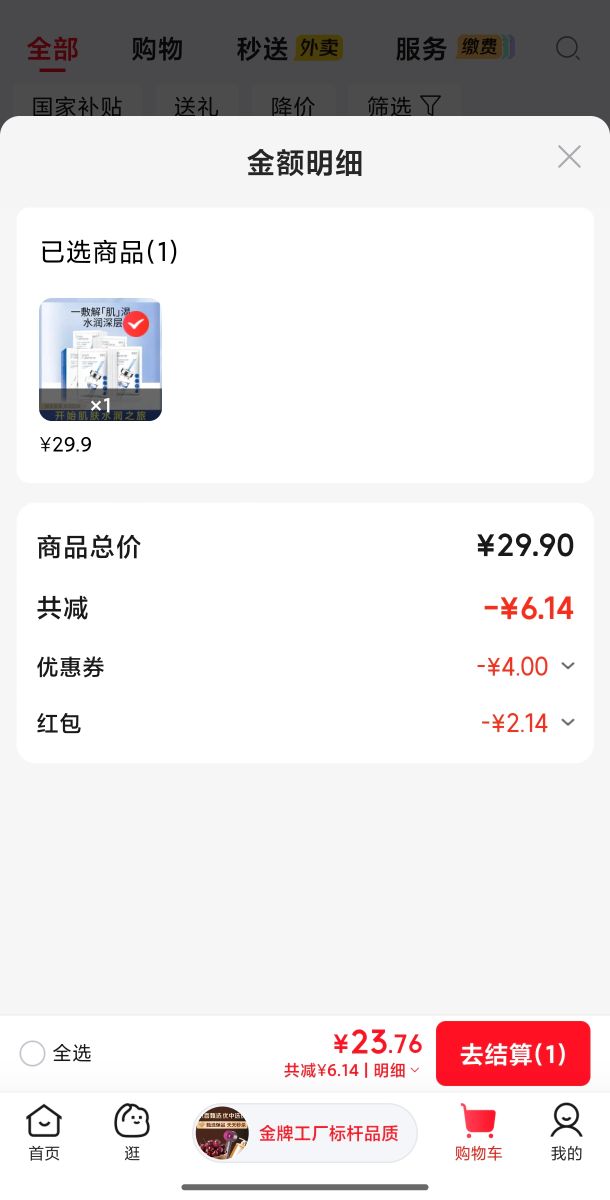Collapse the 明细 breakdown link
This screenshot has height=1200, width=610.
point(397,1070)
